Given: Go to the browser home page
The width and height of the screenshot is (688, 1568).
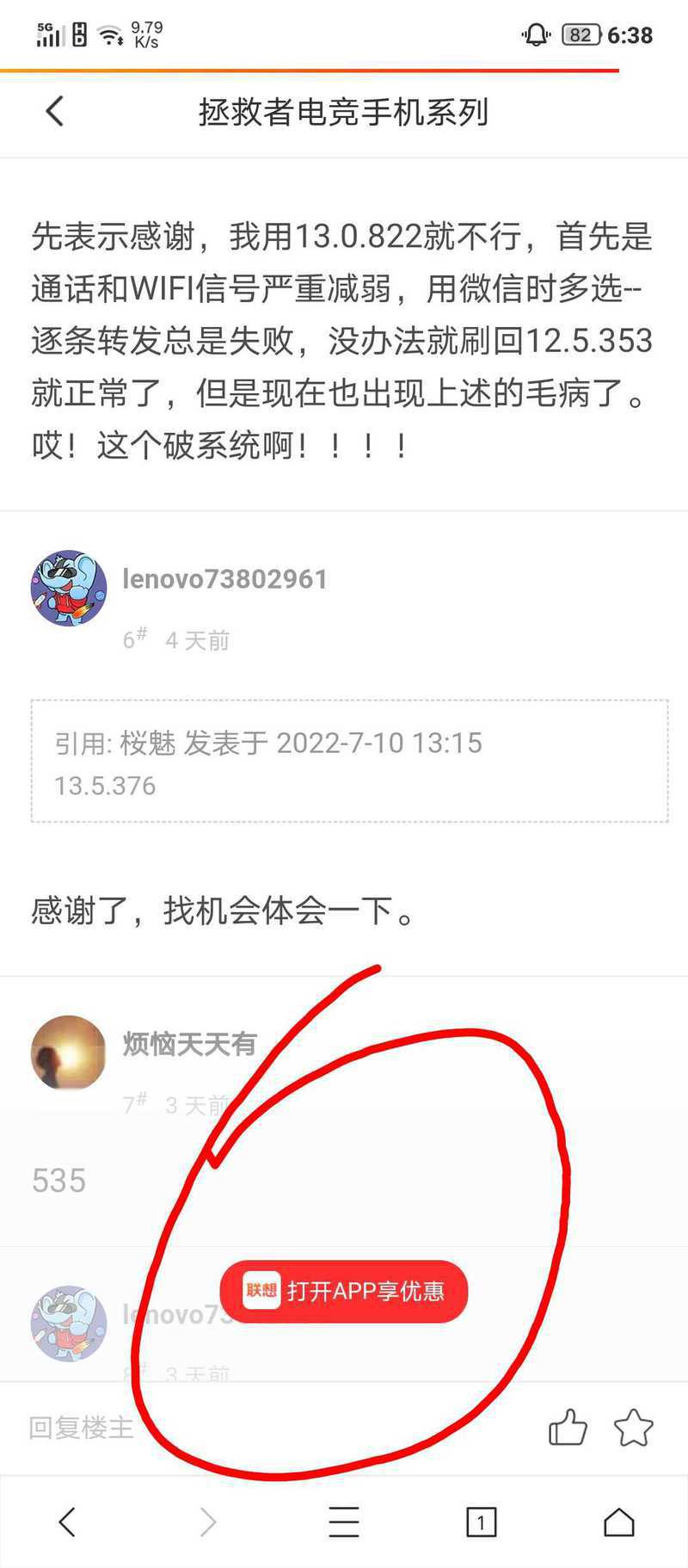Looking at the screenshot, I should (x=619, y=1522).
